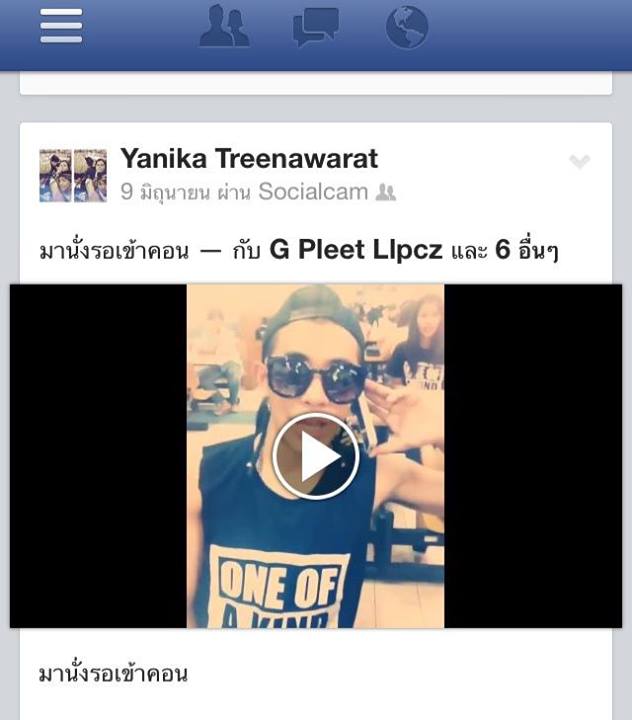View the 6 other tagged people
The image size is (632, 720).
coord(526,250)
